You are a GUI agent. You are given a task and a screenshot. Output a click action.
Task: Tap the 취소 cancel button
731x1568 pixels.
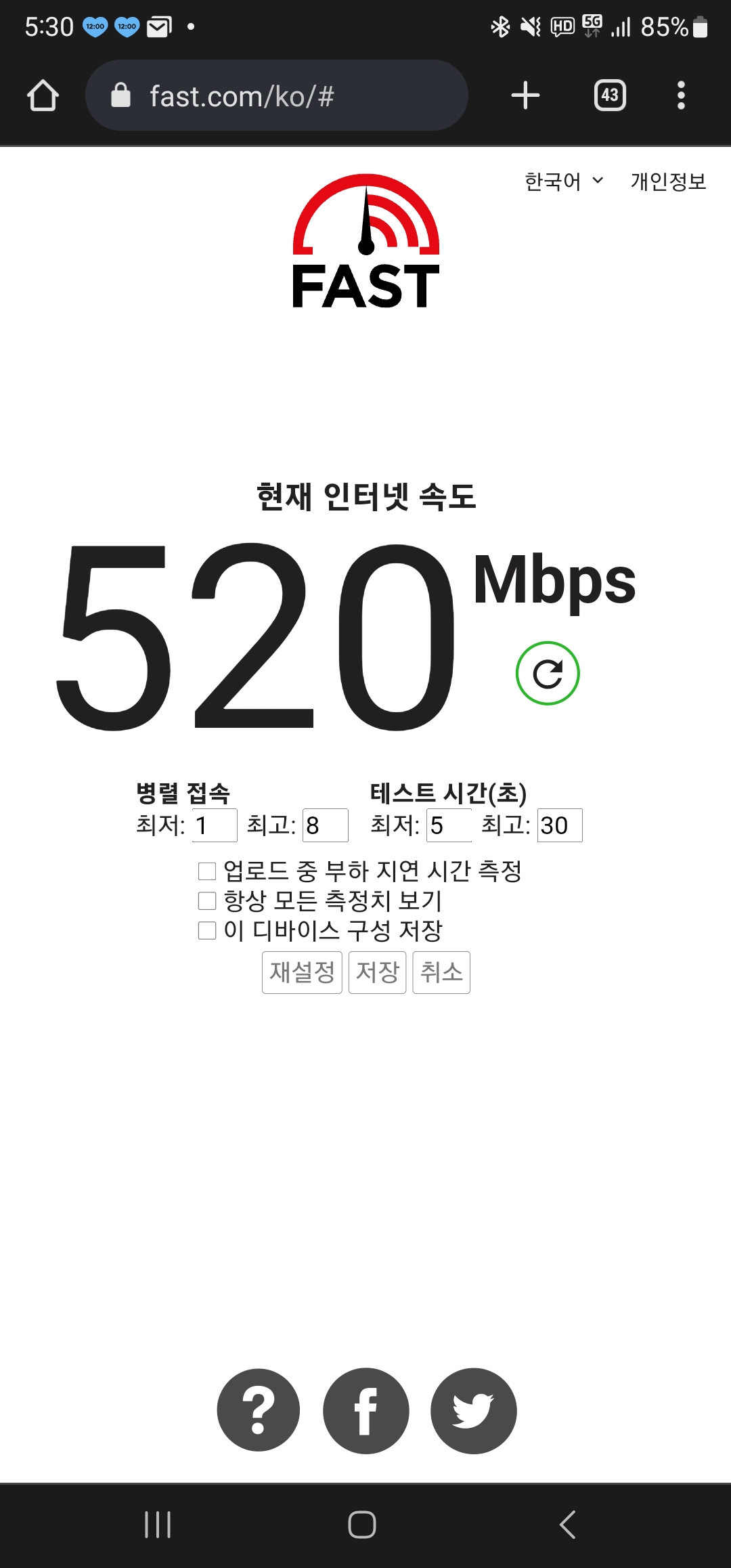pos(441,972)
